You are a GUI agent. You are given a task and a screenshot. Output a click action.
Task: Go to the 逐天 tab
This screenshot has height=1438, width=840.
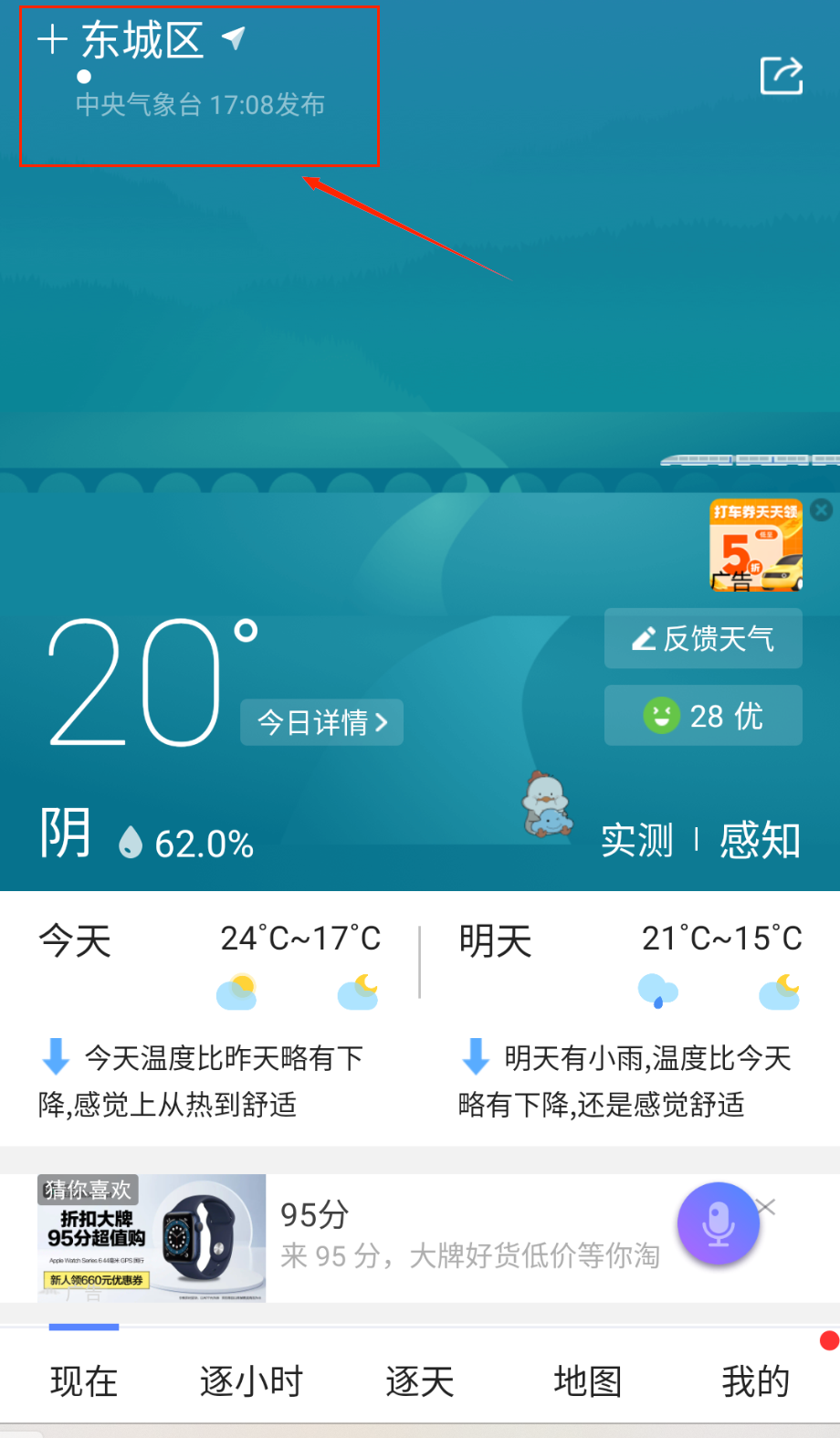click(x=419, y=1380)
